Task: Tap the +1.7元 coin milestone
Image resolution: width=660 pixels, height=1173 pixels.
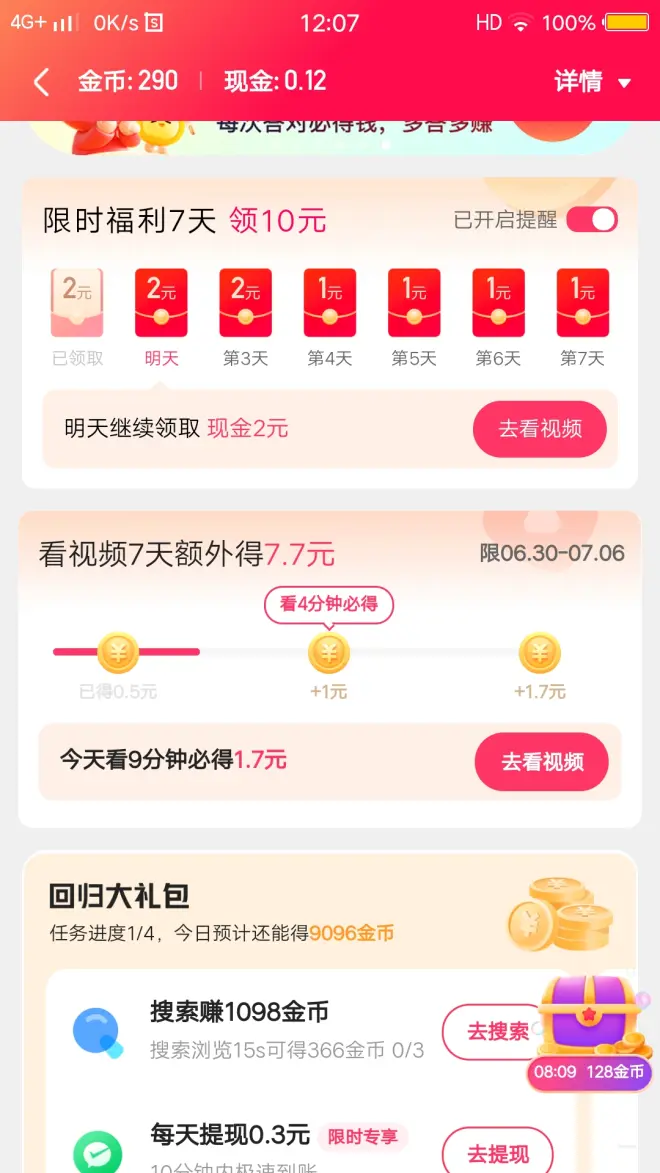Action: (x=539, y=654)
